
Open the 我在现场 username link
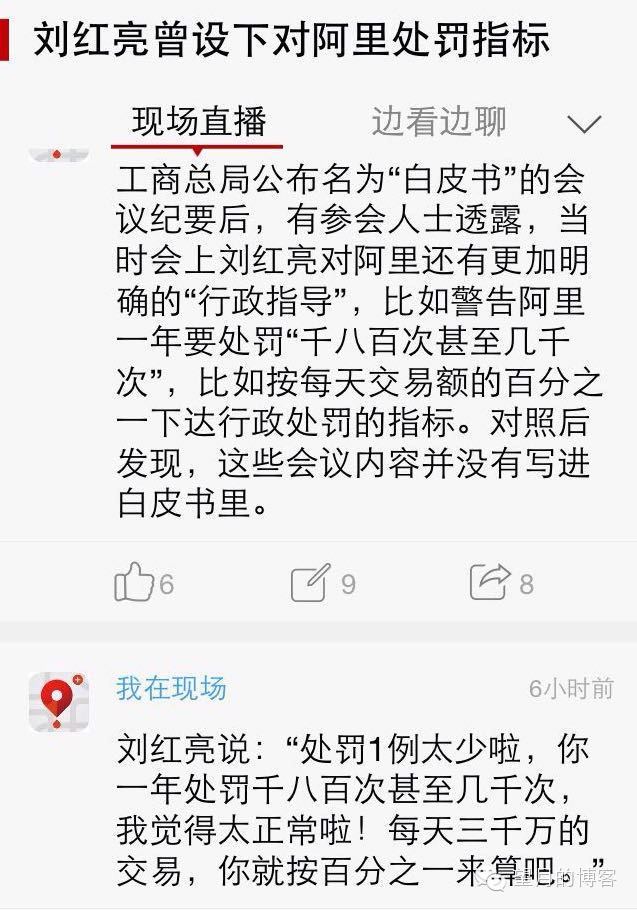click(x=171, y=688)
